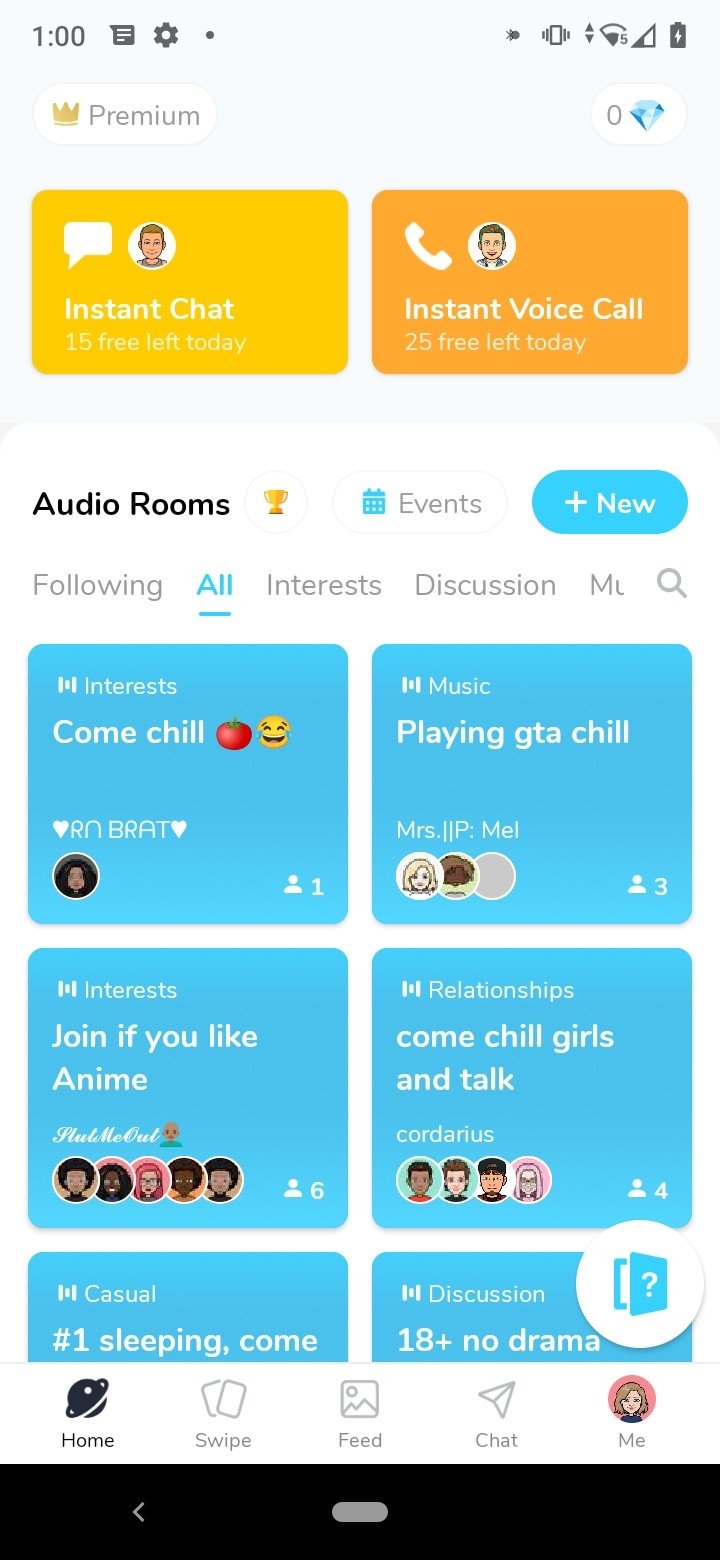
Task: Open the Me profile tab
Action: (x=632, y=1414)
